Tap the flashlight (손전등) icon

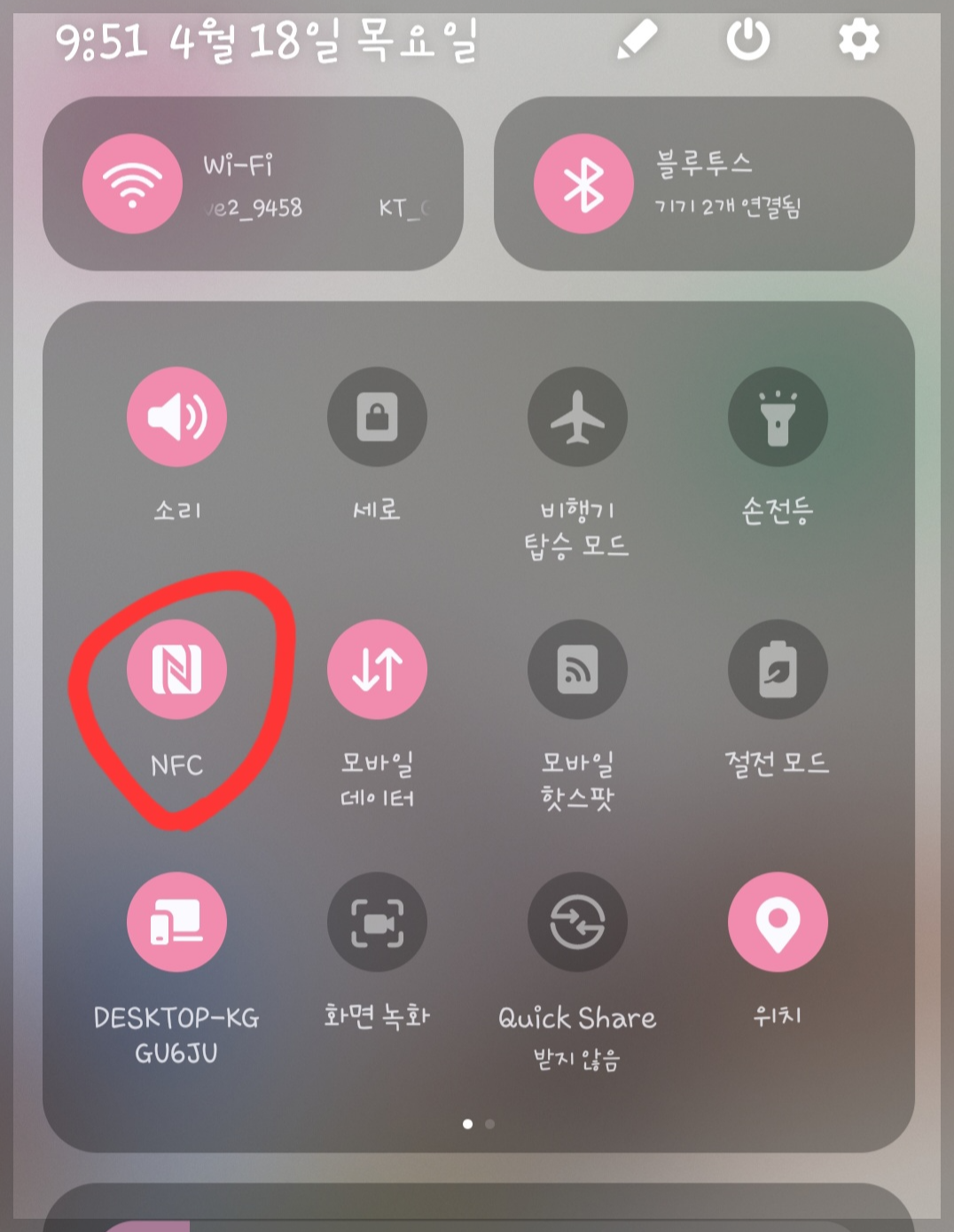tap(778, 417)
